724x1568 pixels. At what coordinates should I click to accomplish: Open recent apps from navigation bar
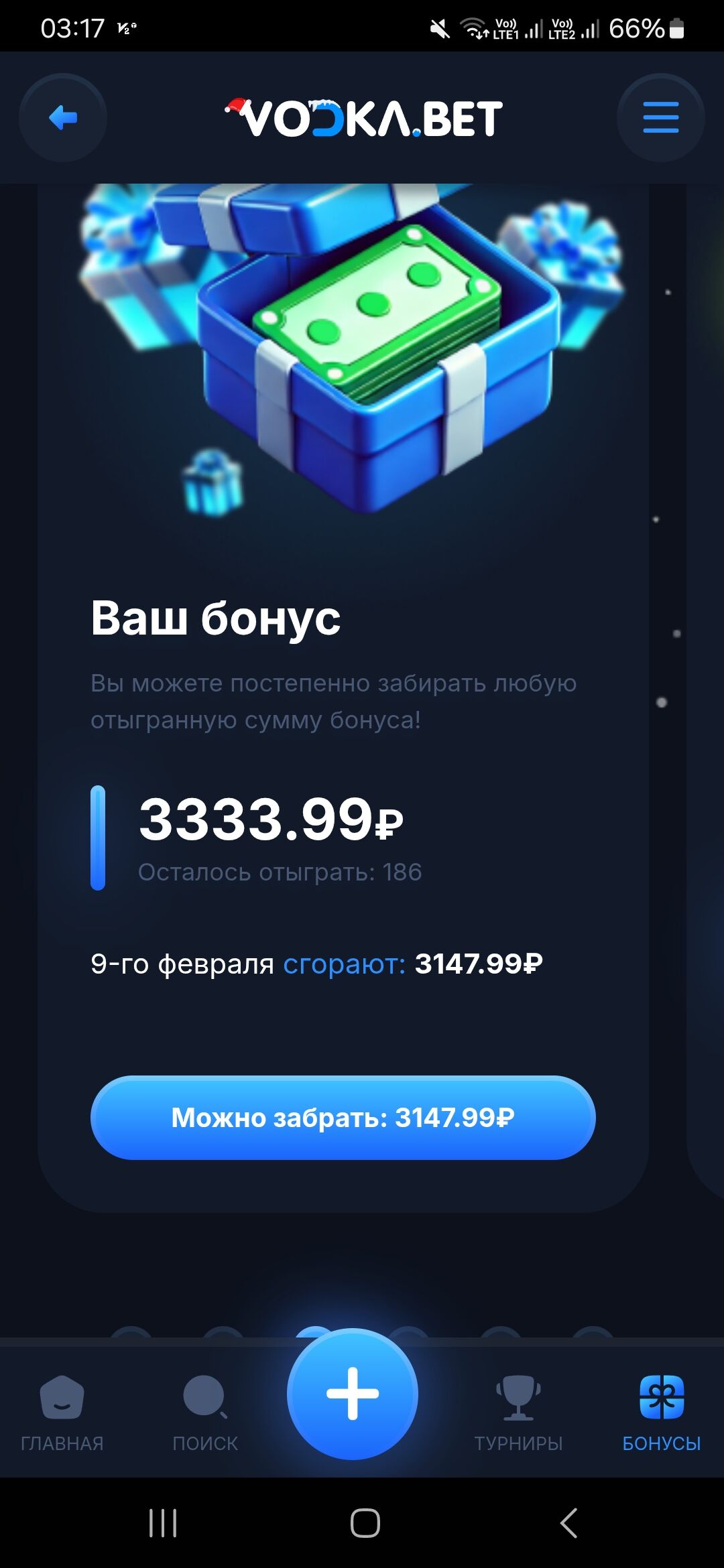163,1522
